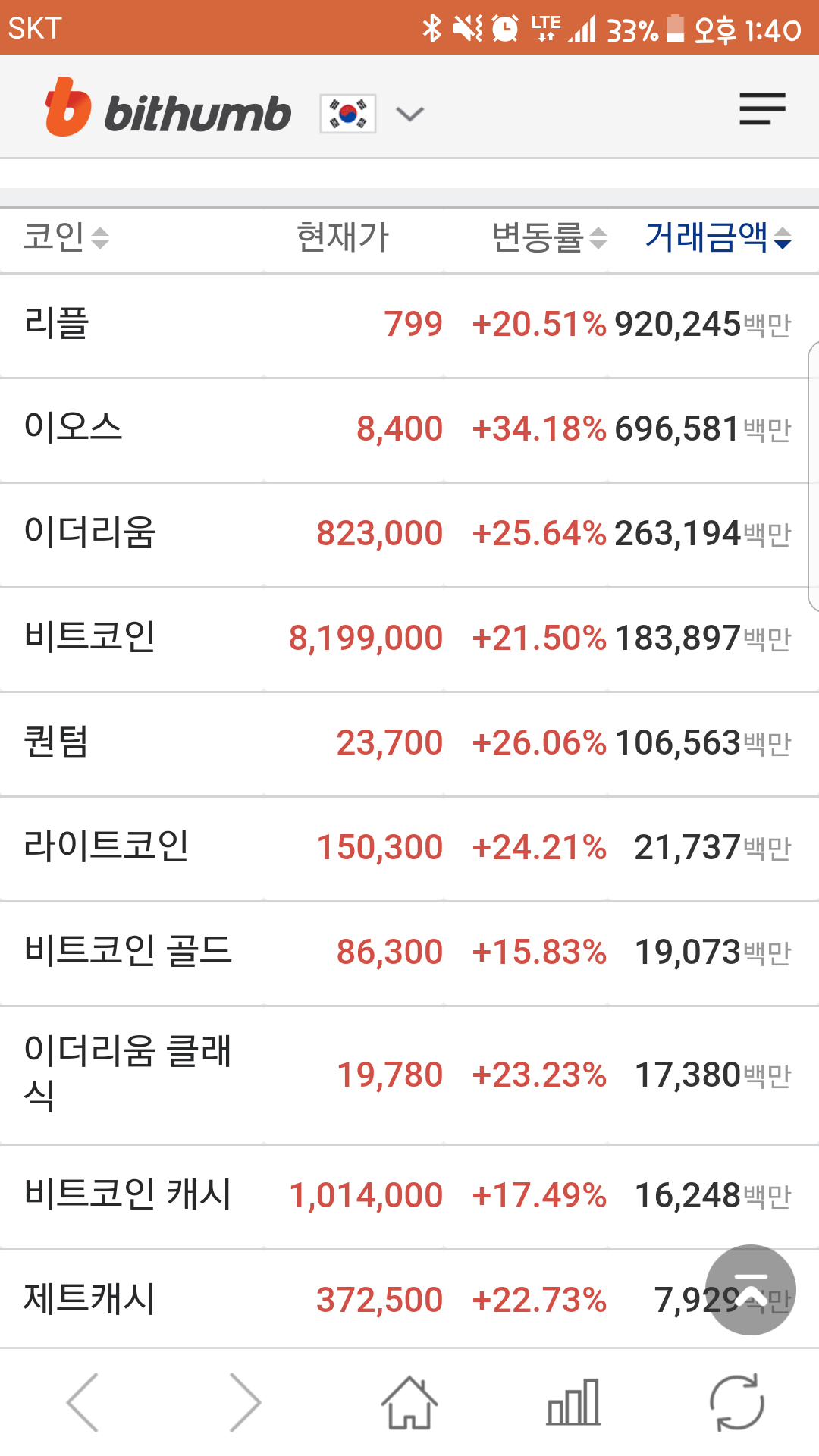Tap the scroll-to-top circle button
Image resolution: width=819 pixels, height=1456 pixels.
(751, 1291)
